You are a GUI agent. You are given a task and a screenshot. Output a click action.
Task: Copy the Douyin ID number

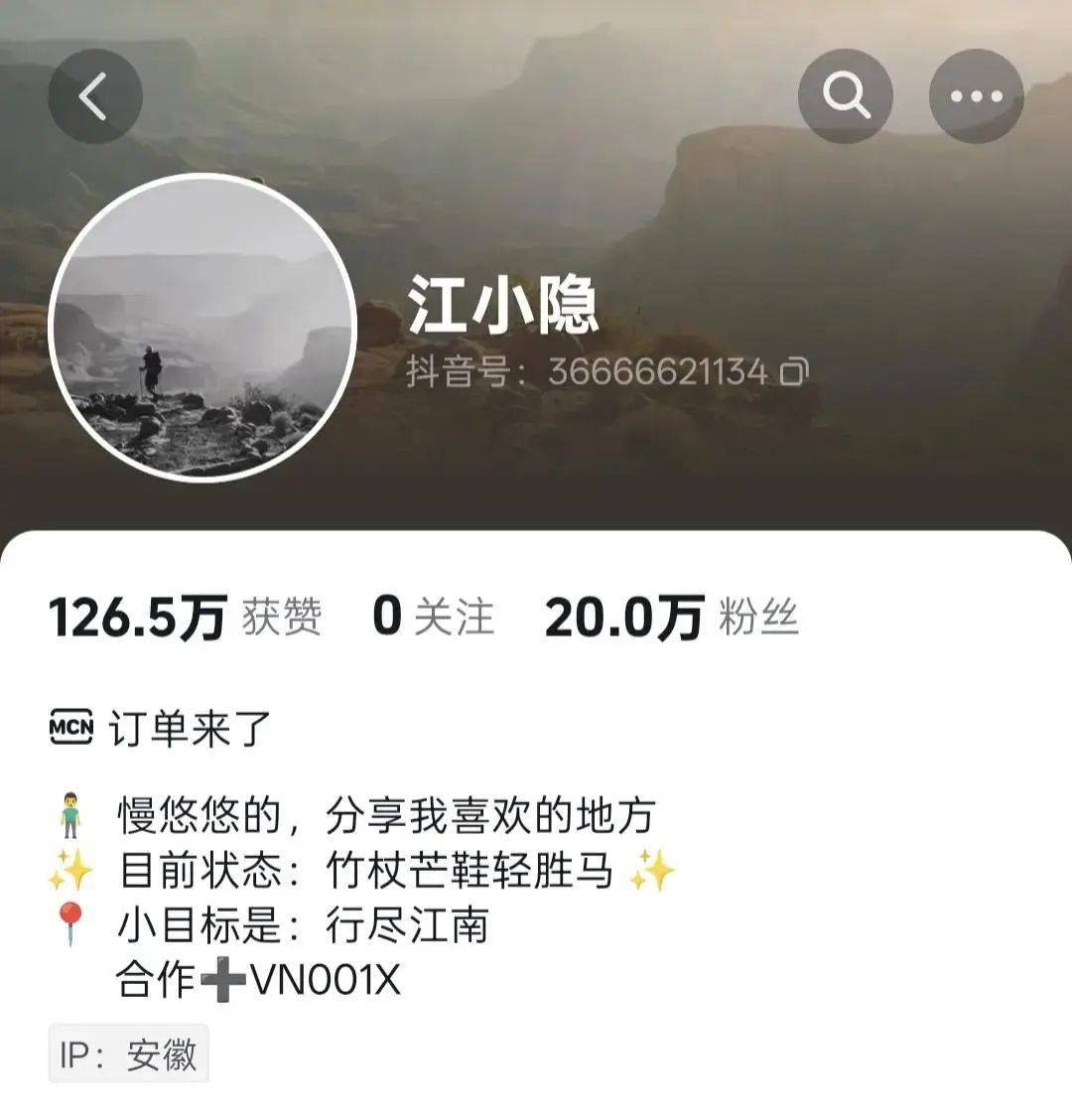click(x=794, y=372)
